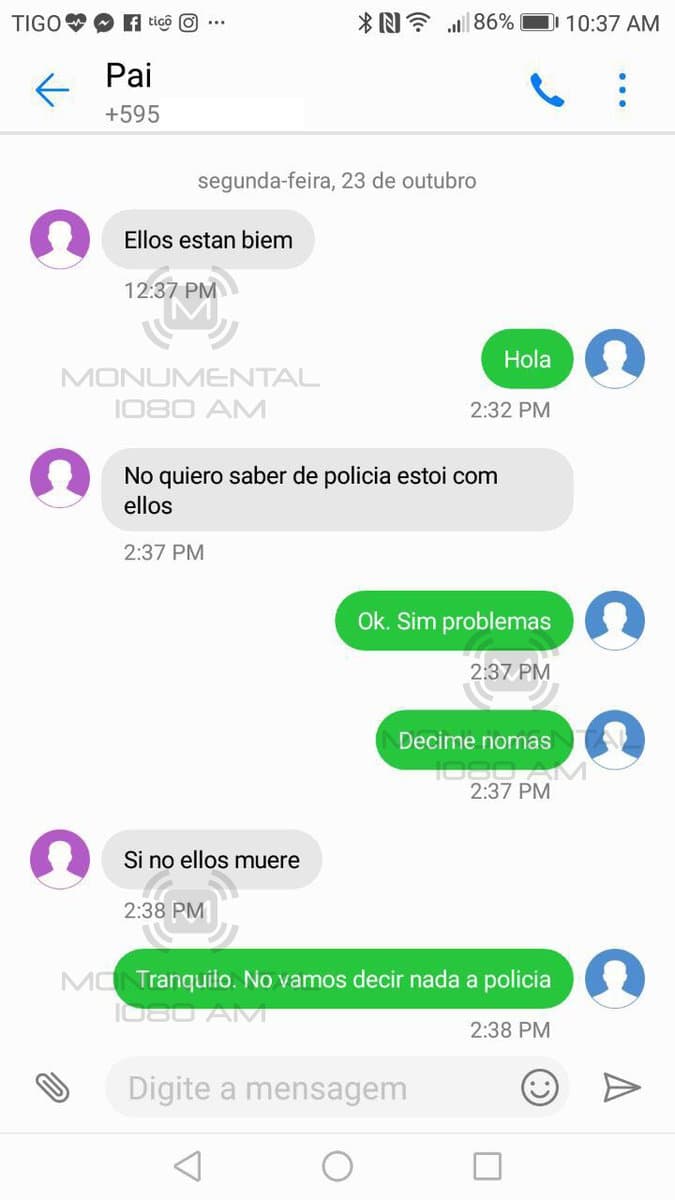Go back from the Pai conversation
675x1200 pixels.
coord(52,91)
